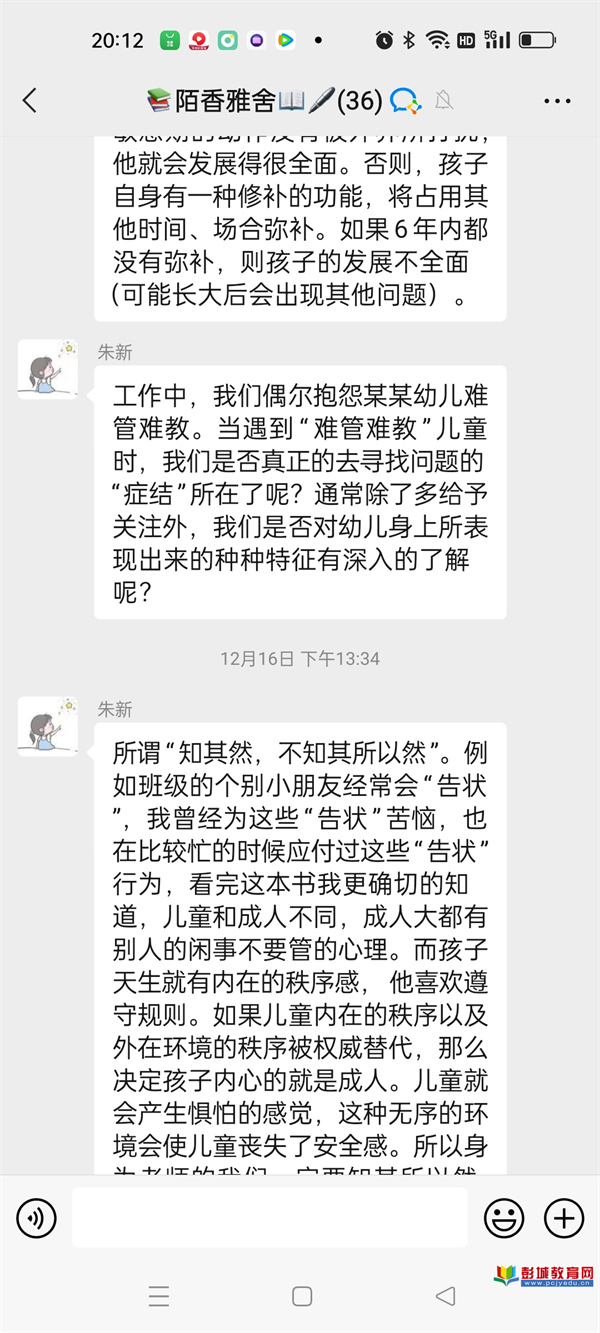Open the plus attachments menu
600x1333 pixels.
(564, 1218)
